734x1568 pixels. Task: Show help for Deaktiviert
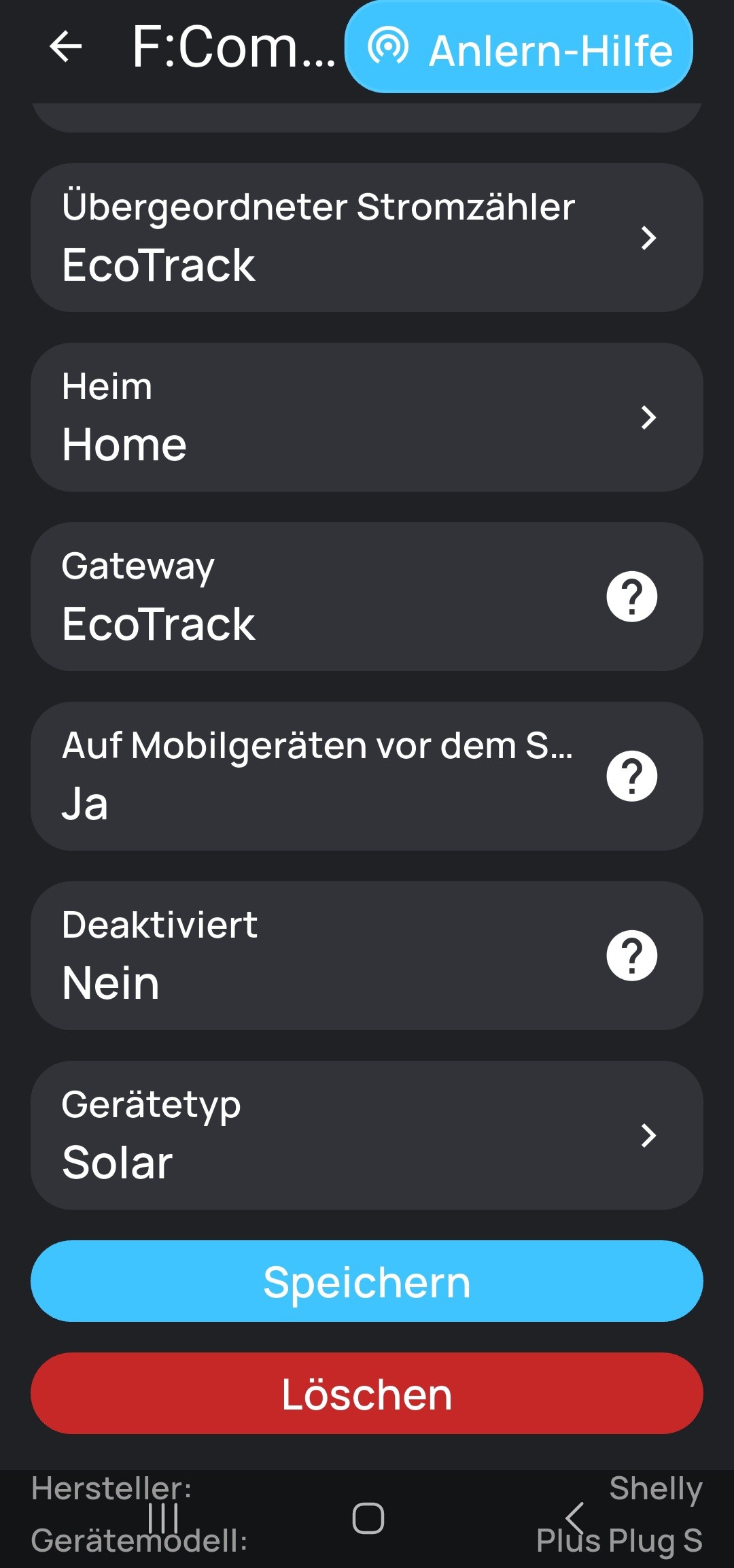(x=631, y=955)
